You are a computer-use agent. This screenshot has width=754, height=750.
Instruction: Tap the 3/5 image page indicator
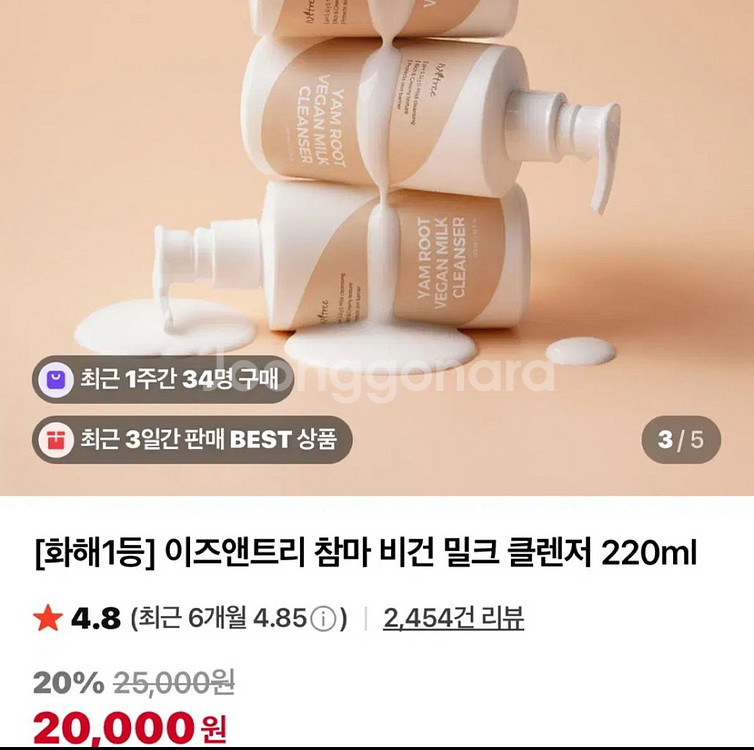(680, 439)
